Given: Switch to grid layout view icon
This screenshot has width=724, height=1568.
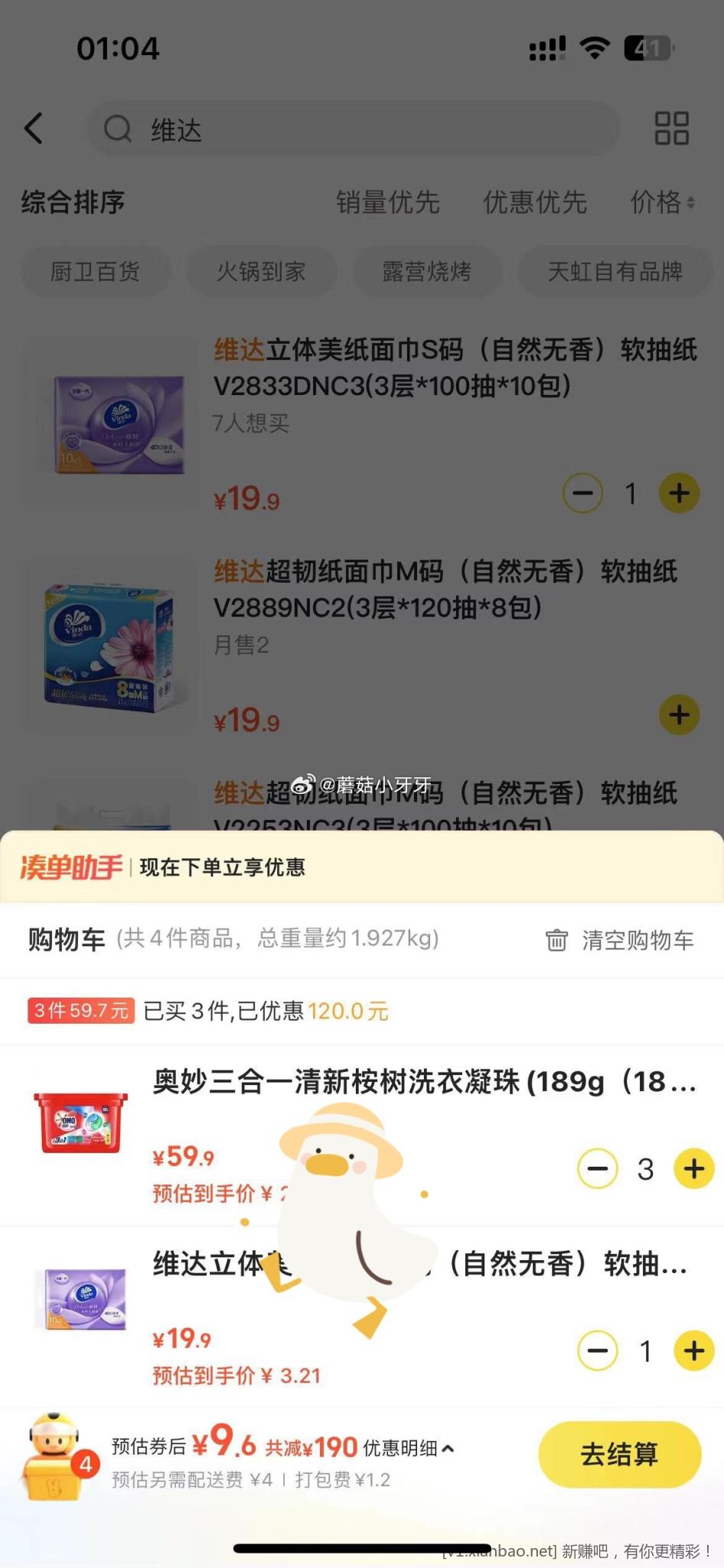Looking at the screenshot, I should pos(671,128).
